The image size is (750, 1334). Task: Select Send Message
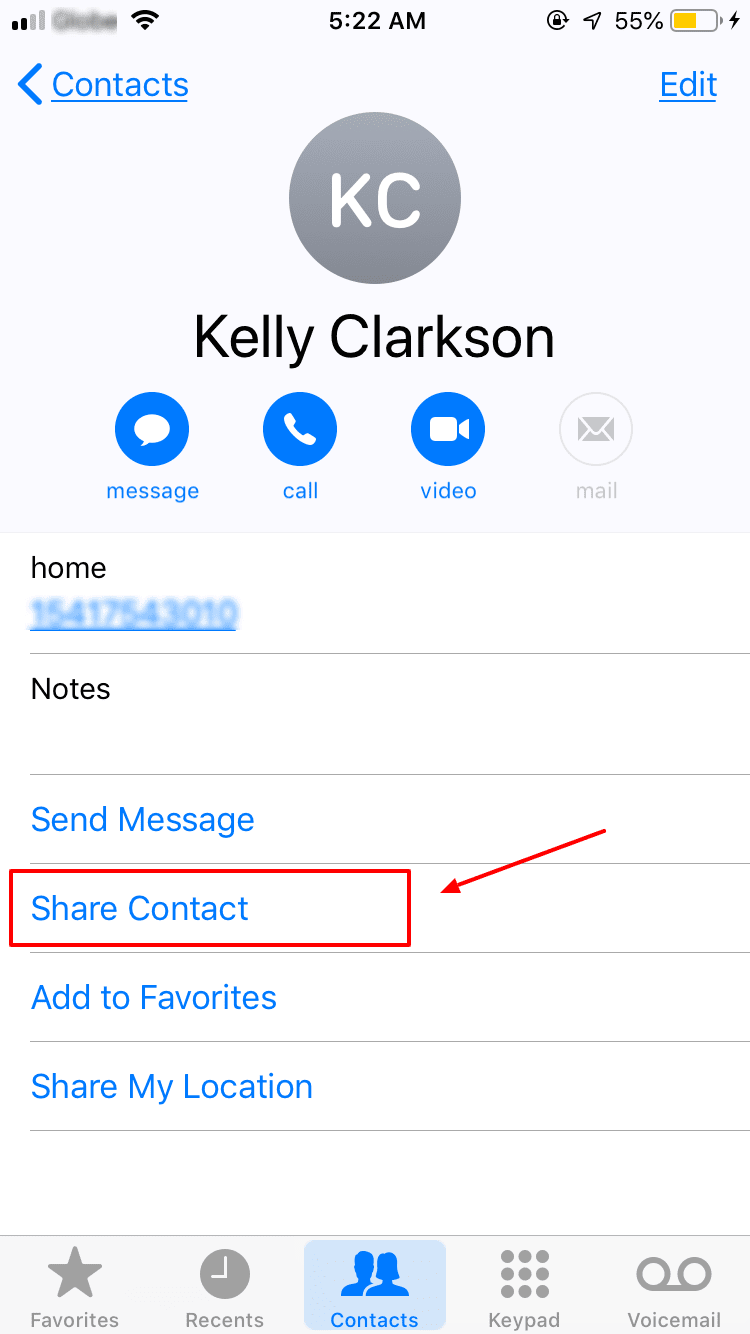click(143, 820)
